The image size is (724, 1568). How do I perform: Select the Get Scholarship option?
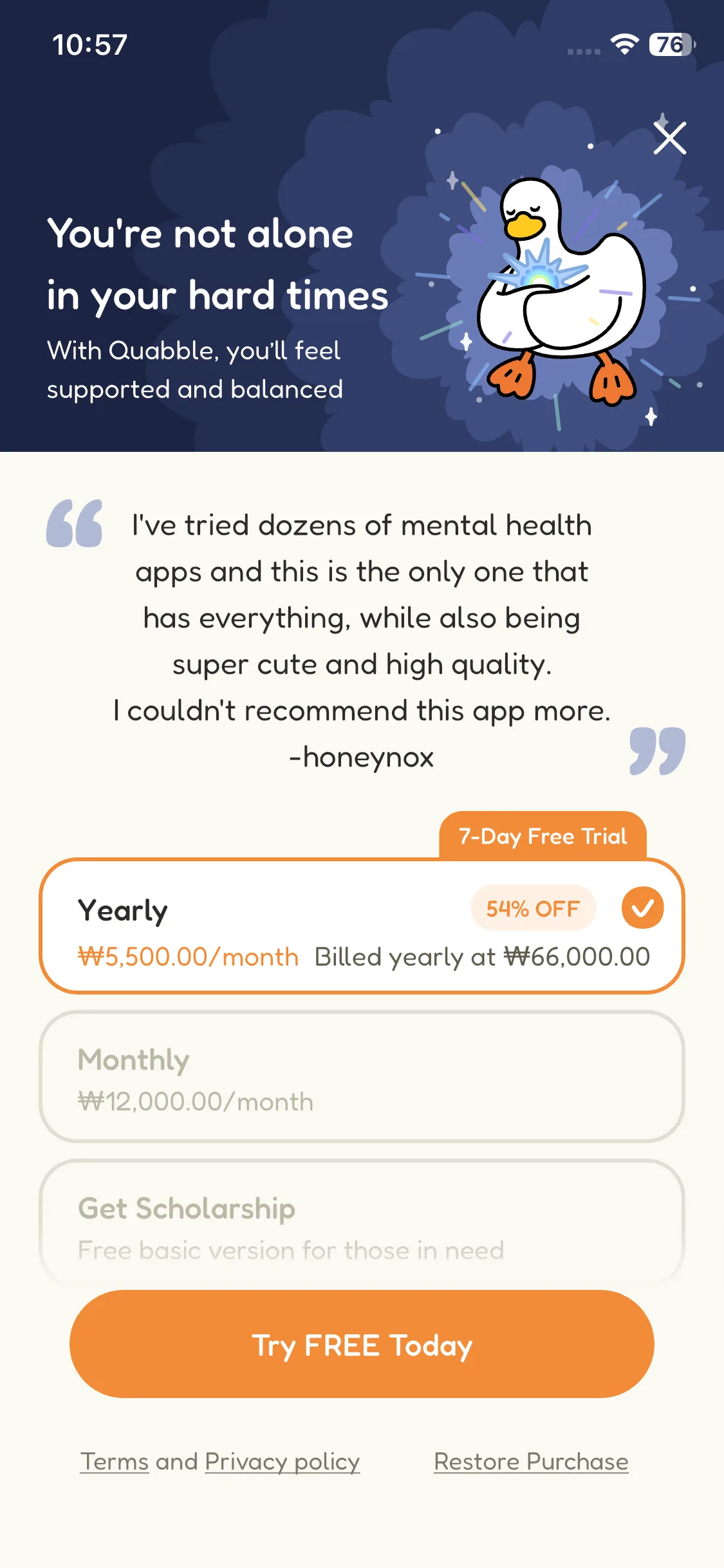click(x=360, y=1223)
